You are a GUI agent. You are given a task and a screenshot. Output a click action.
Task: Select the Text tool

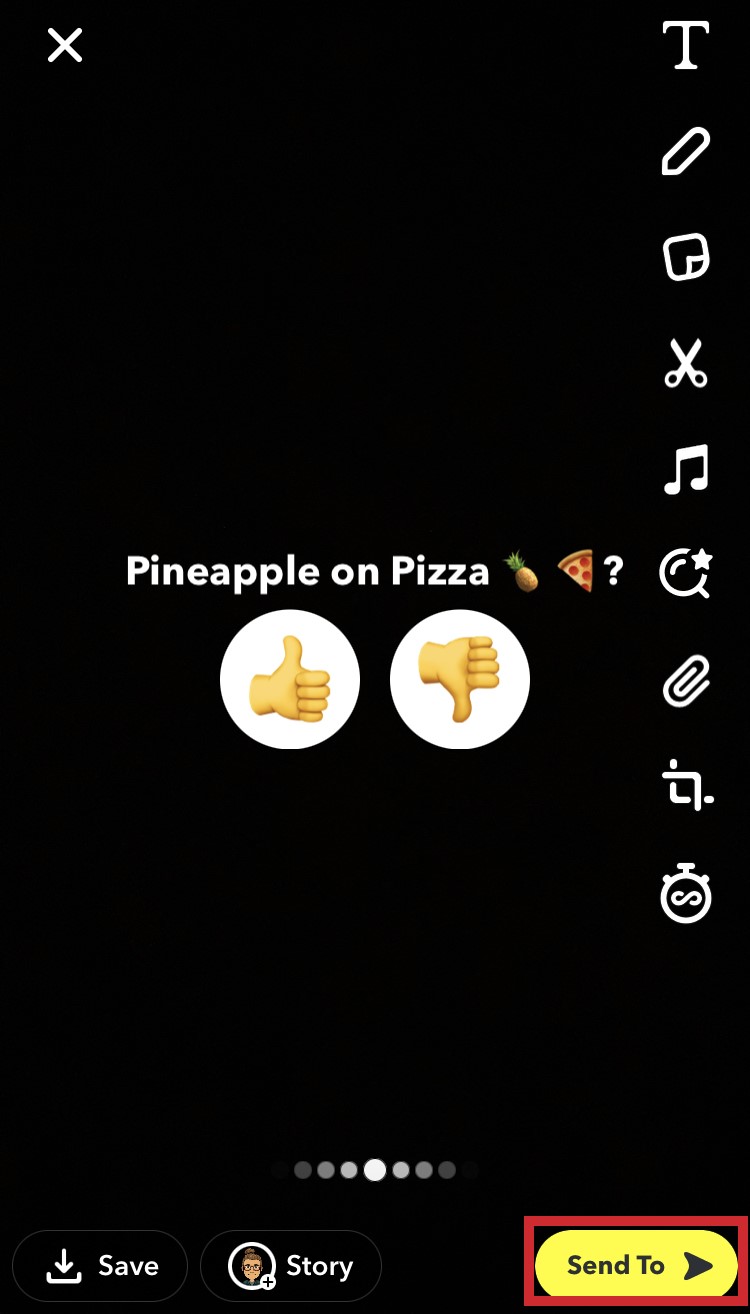click(685, 46)
